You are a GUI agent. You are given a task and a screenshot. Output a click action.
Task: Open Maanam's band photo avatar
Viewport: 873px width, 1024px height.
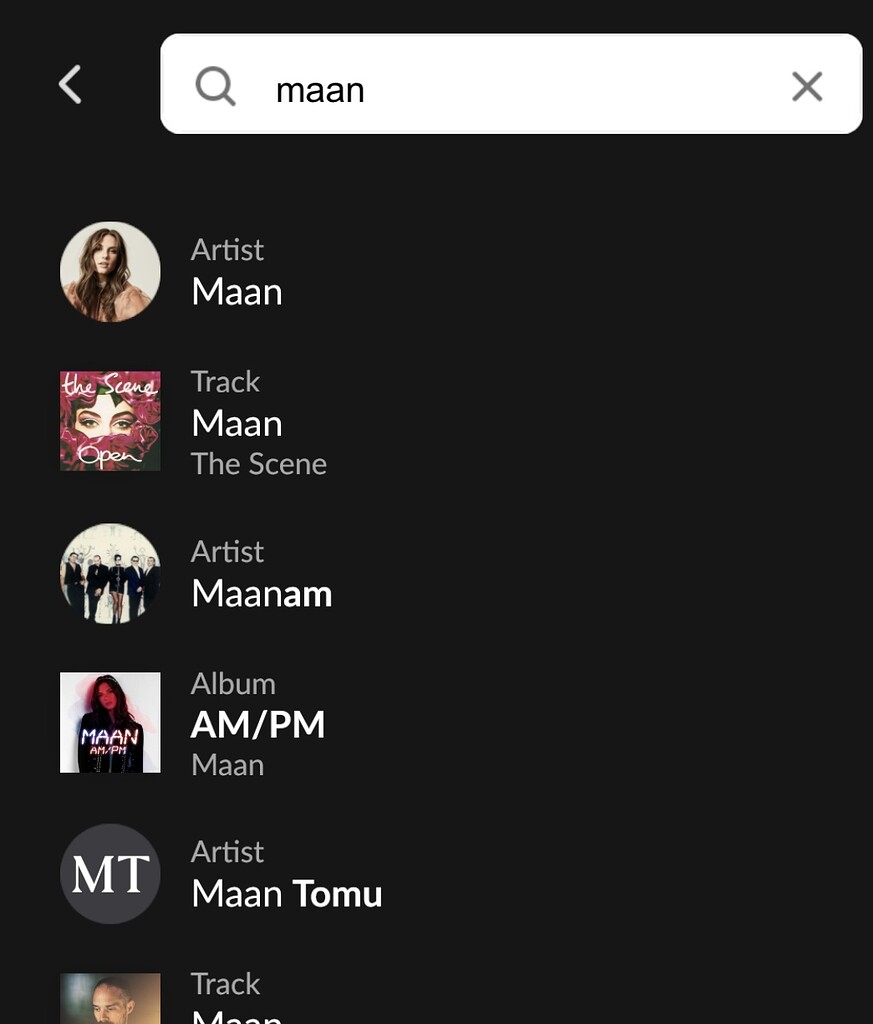click(x=110, y=572)
